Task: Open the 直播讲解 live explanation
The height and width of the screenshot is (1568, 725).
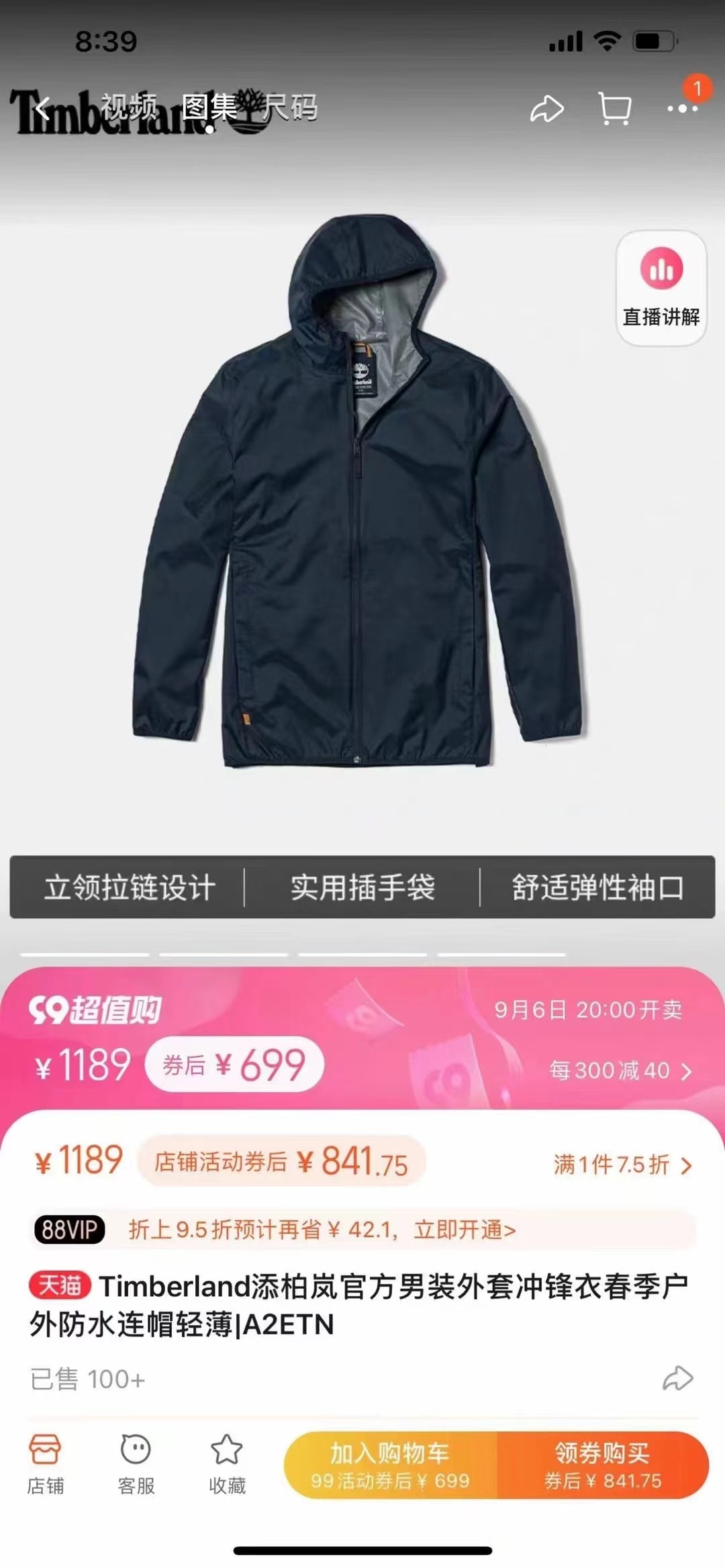Action: (x=661, y=288)
